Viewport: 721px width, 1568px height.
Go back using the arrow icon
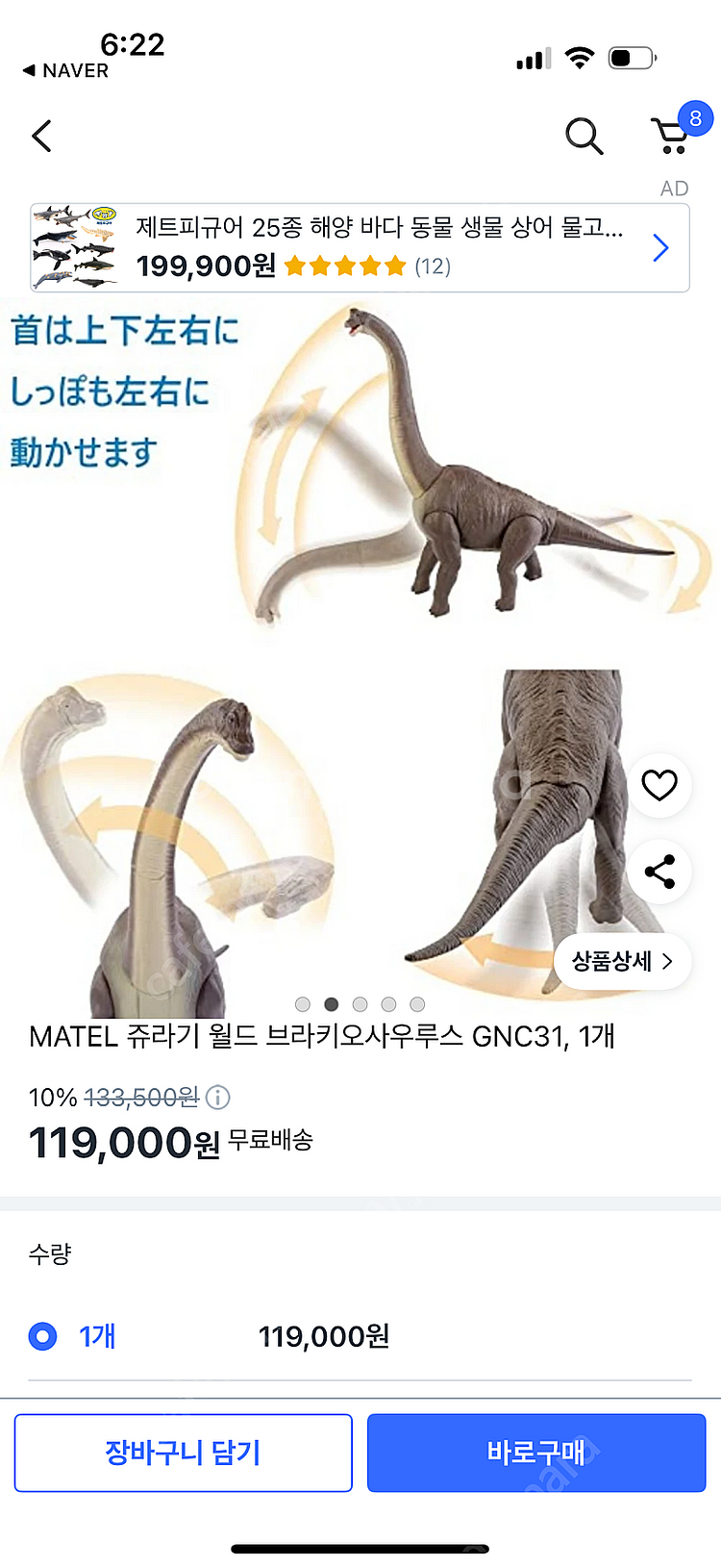(x=42, y=136)
